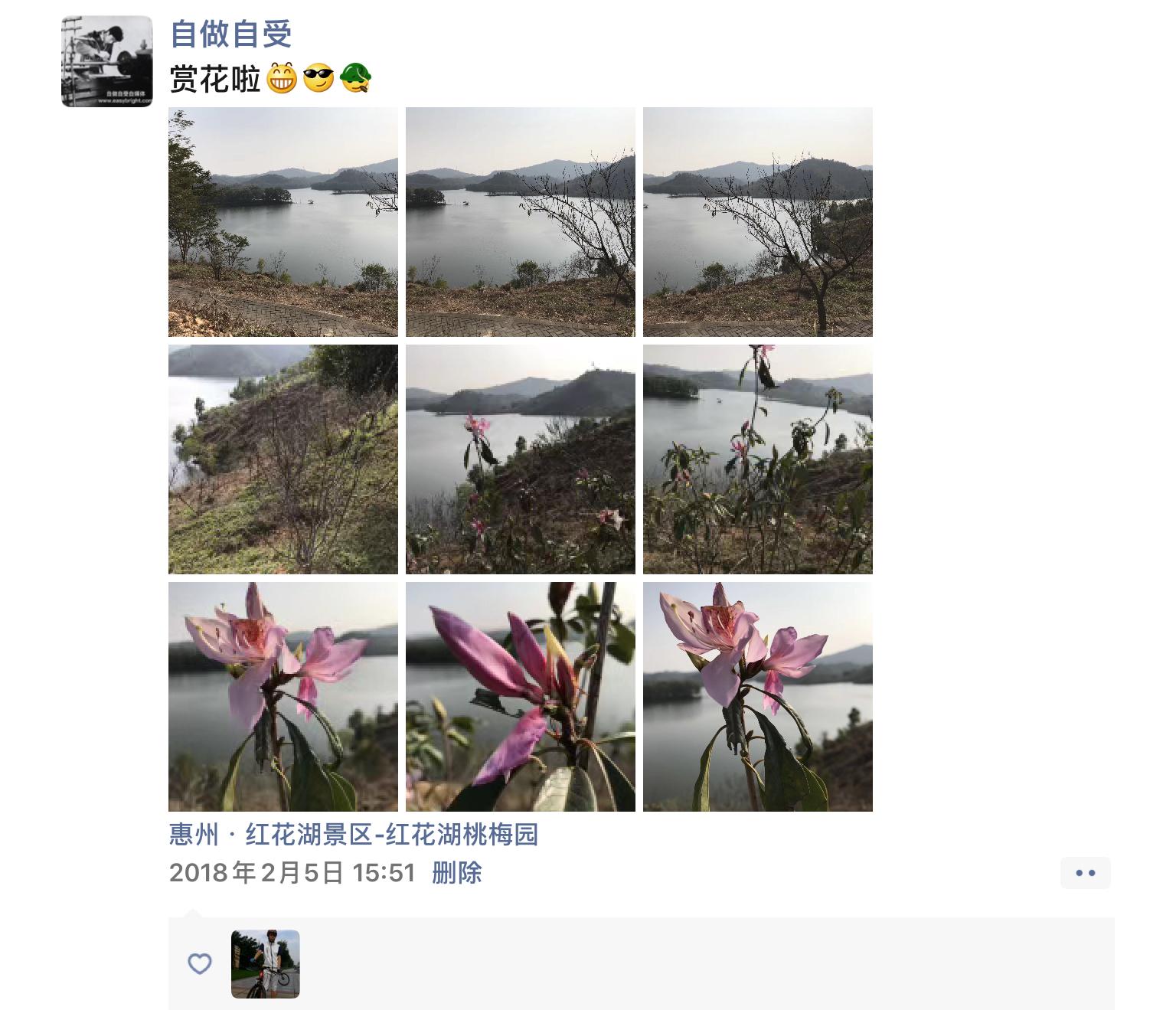Open the poster's avatar at the top
The height and width of the screenshot is (1010, 1176).
click(x=106, y=60)
